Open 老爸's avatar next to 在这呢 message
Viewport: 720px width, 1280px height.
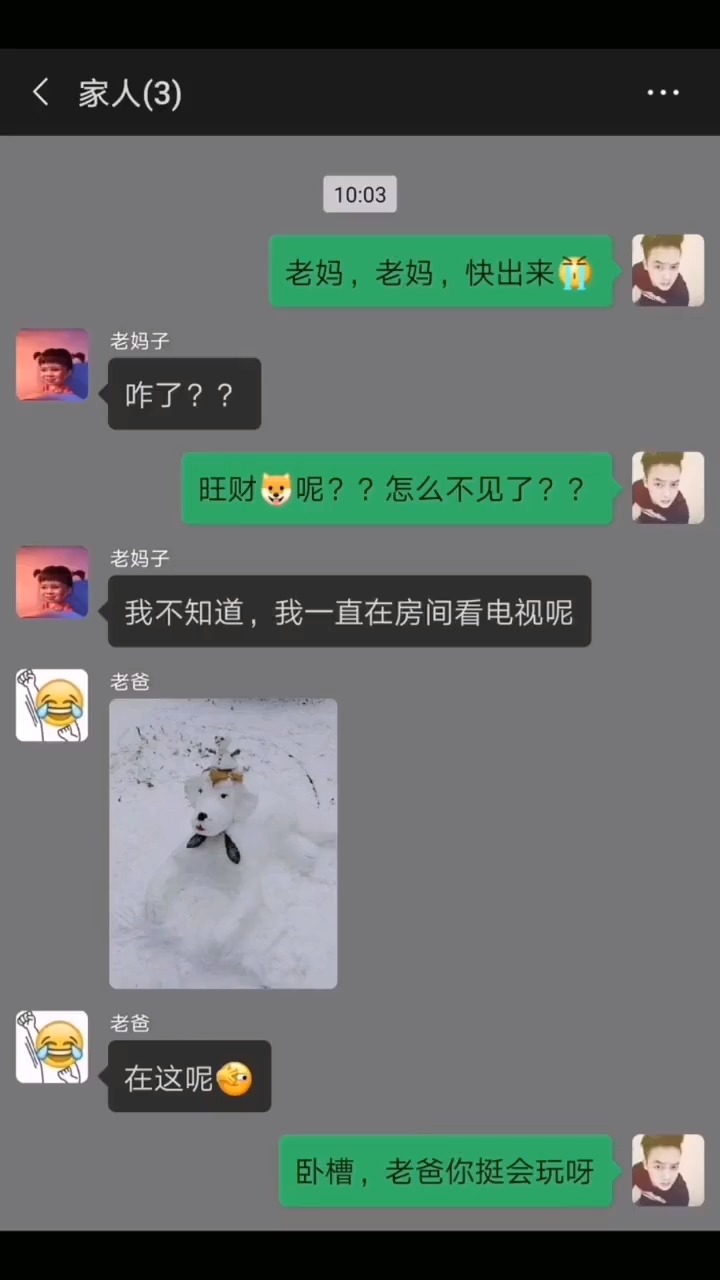pos(52,1047)
